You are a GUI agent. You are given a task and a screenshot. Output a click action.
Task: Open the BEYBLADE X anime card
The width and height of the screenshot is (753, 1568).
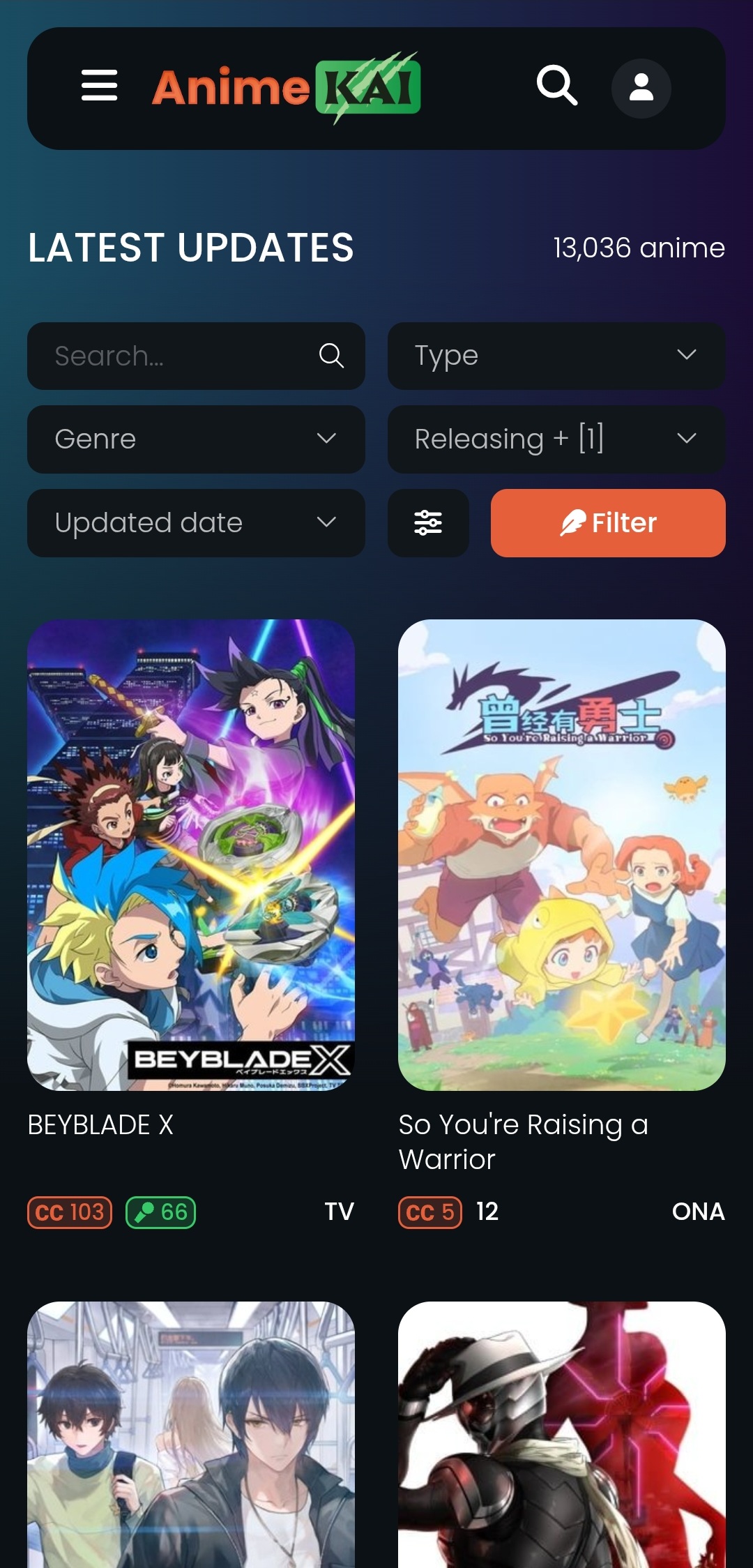click(x=191, y=854)
